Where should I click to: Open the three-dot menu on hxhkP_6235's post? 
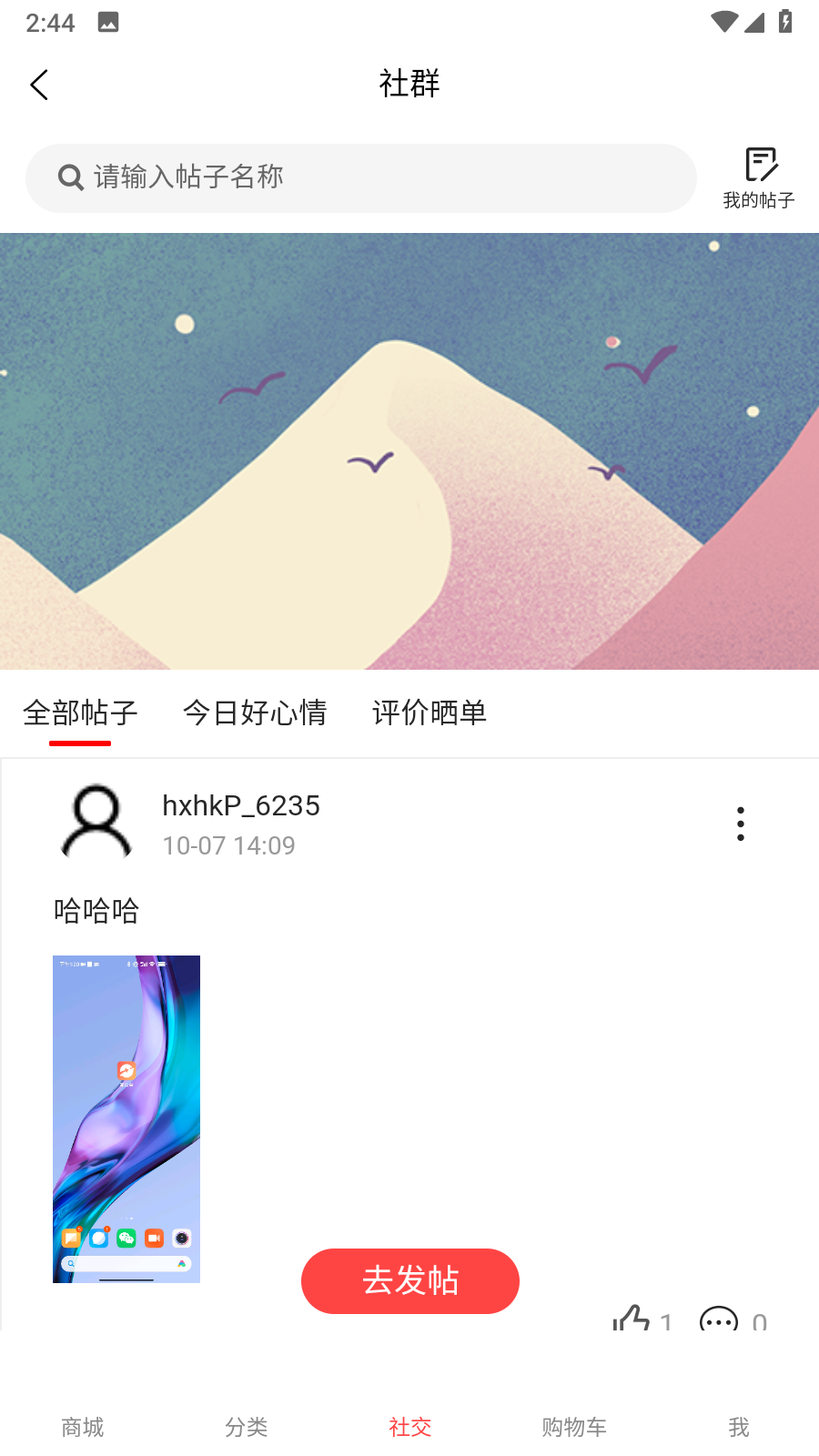pos(740,822)
